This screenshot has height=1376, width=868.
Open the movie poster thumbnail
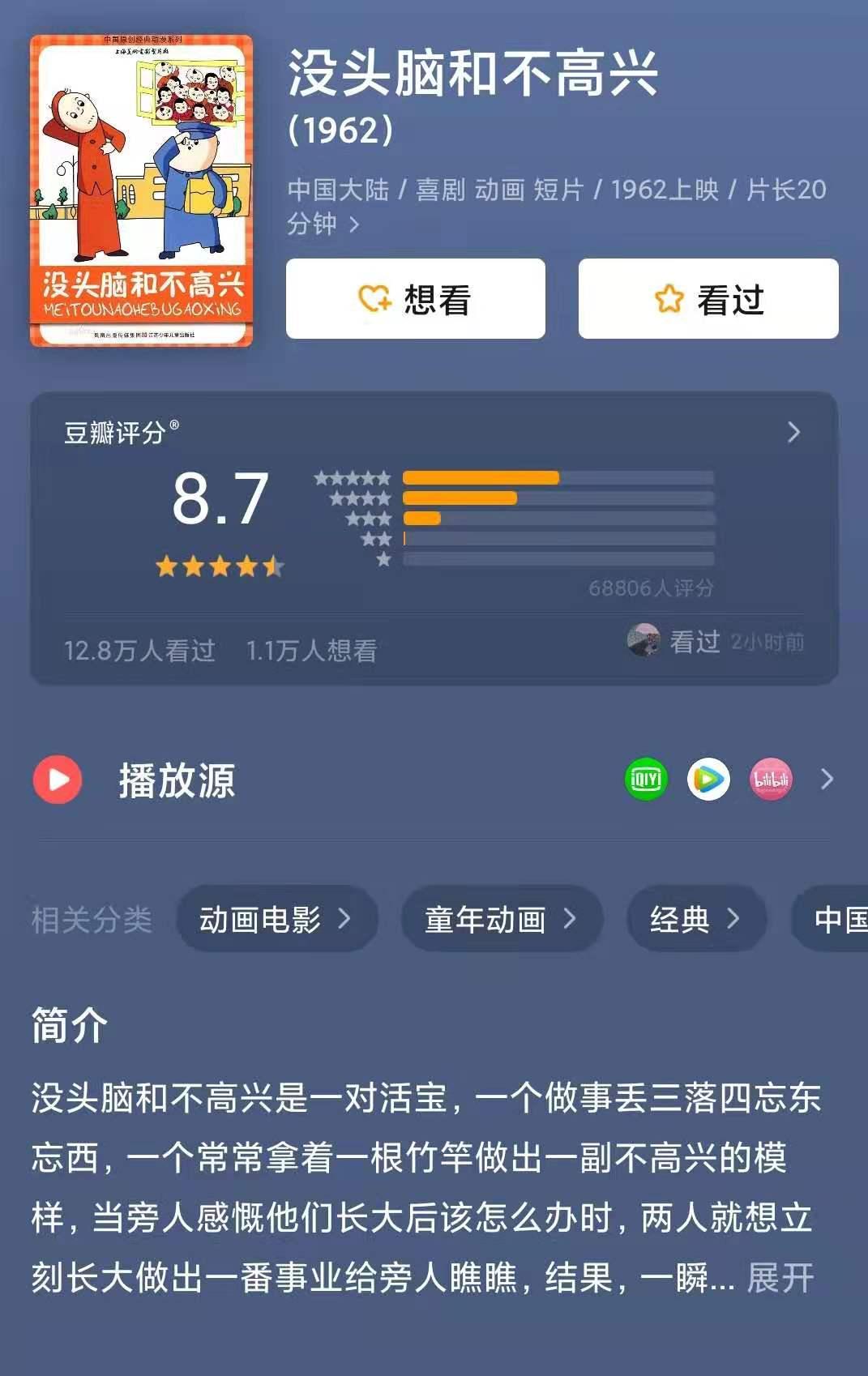pyautogui.click(x=142, y=190)
